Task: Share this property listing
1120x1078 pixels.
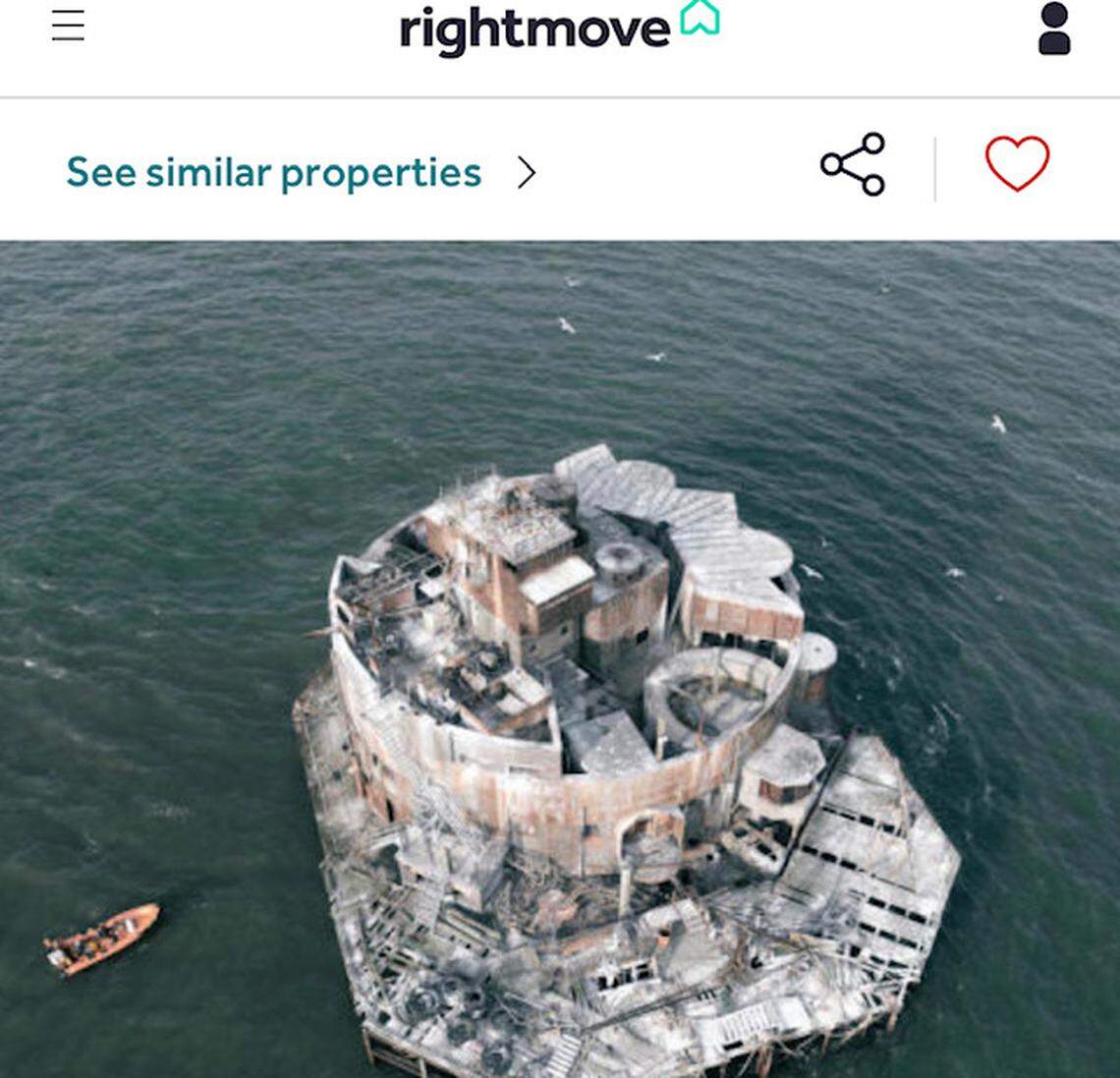Action: pyautogui.click(x=853, y=164)
